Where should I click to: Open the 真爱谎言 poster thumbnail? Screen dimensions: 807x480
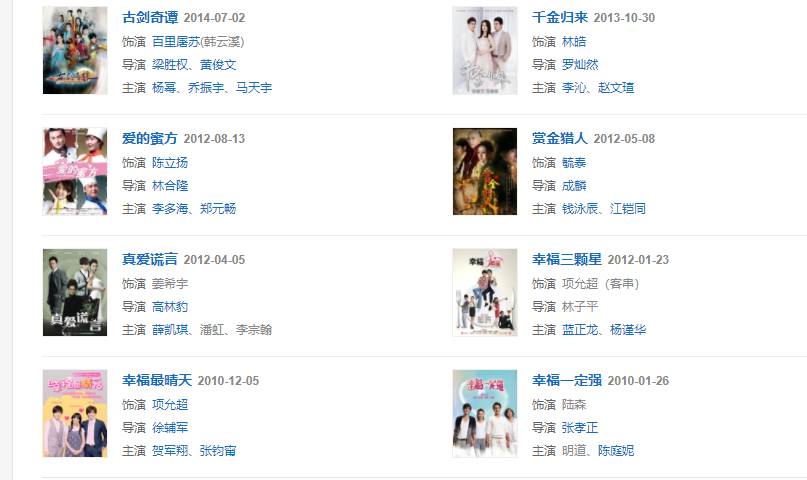click(x=75, y=292)
